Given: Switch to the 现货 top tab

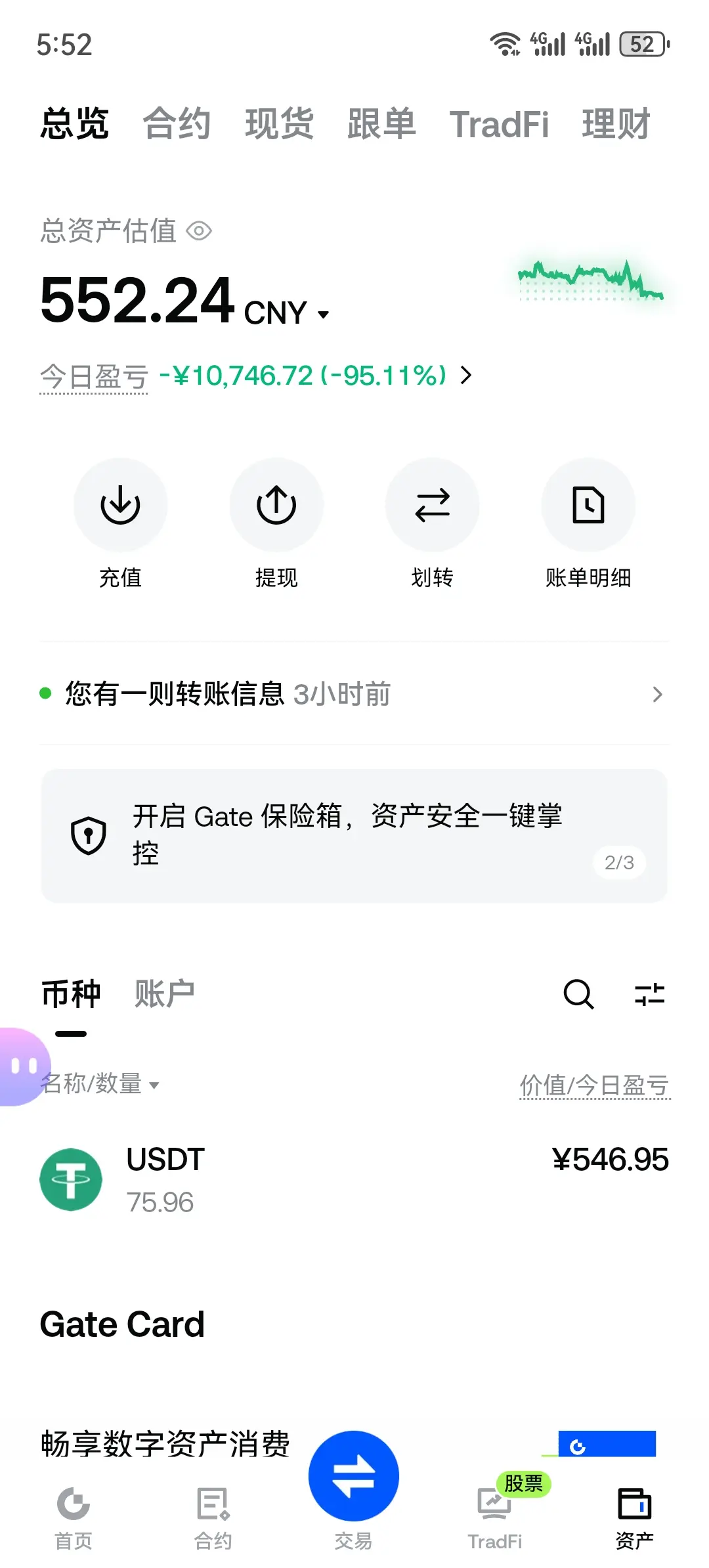Looking at the screenshot, I should coord(279,123).
